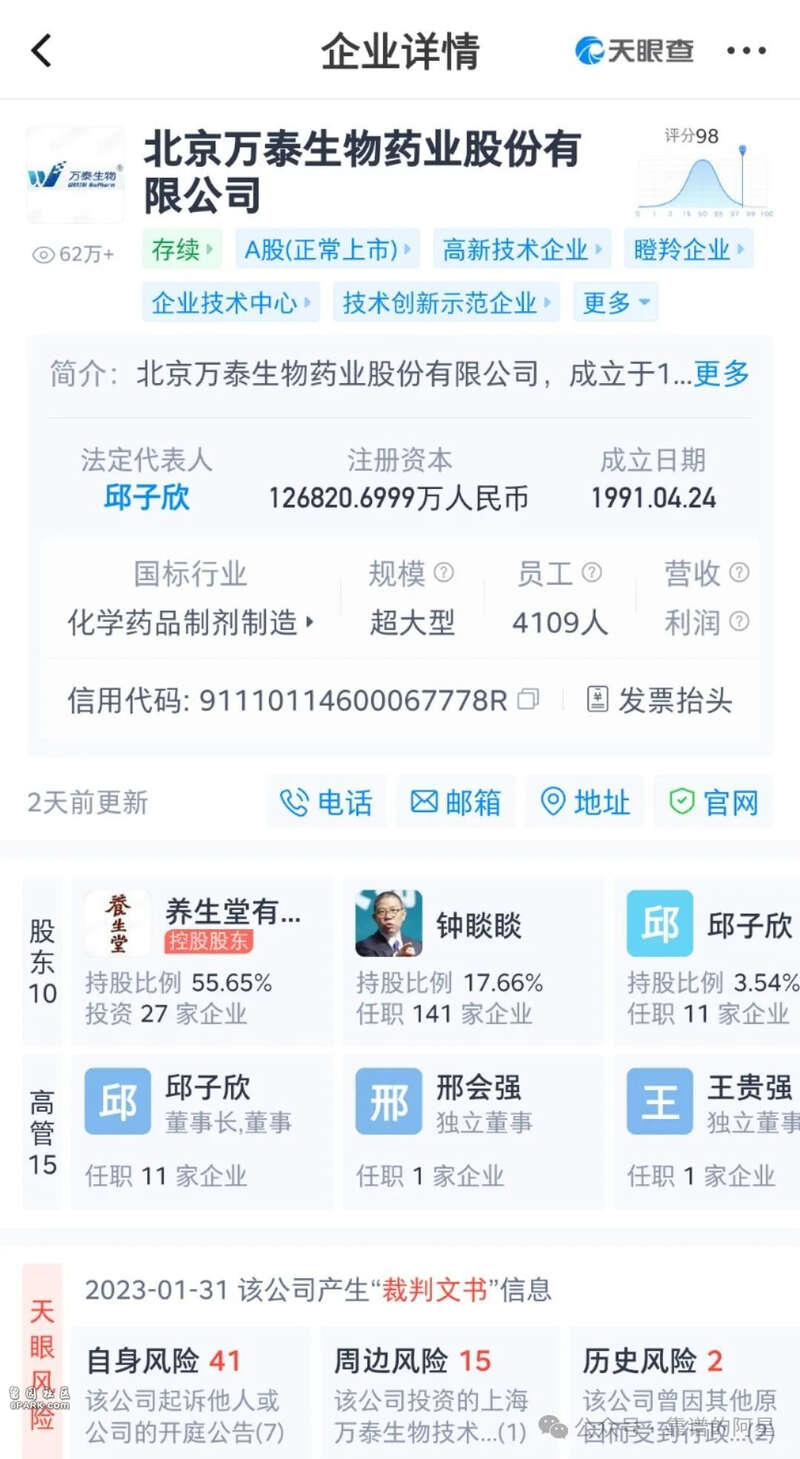Tap the 电话 button
The width and height of the screenshot is (800, 1459).
pyautogui.click(x=326, y=802)
